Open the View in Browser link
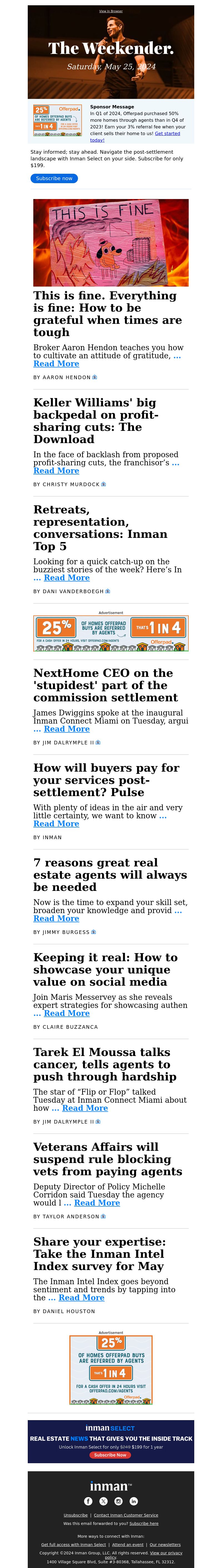 pos(111,11)
